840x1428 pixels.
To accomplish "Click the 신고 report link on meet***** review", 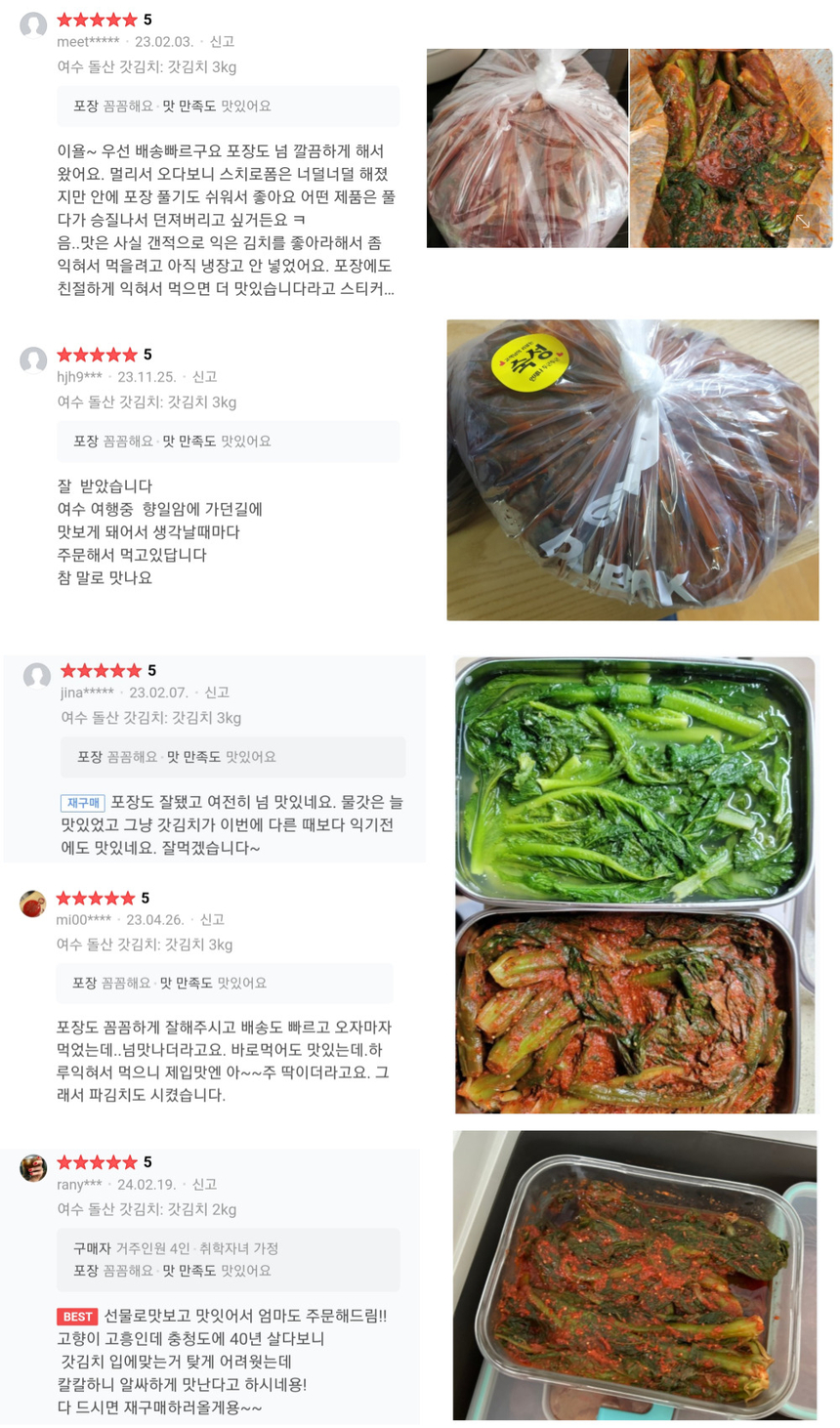I will click(x=221, y=42).
